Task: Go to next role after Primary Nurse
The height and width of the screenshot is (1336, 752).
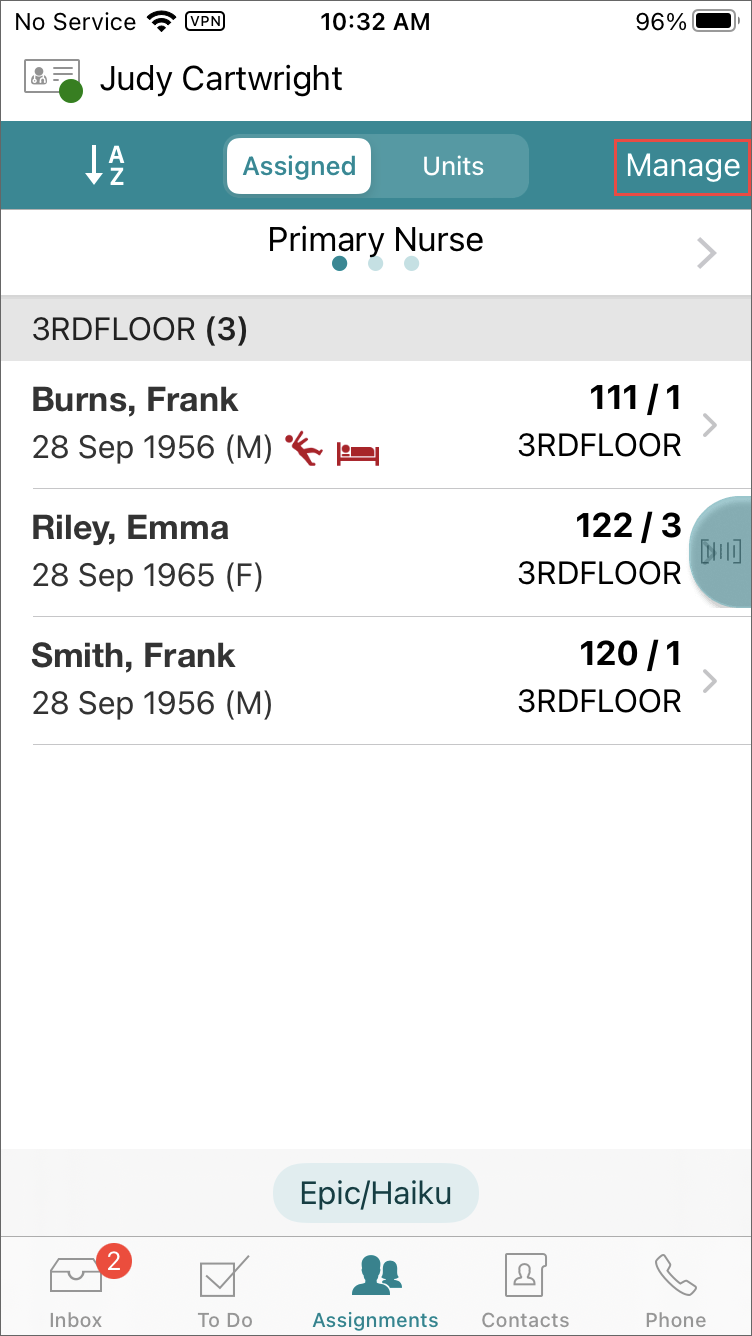Action: coord(707,254)
